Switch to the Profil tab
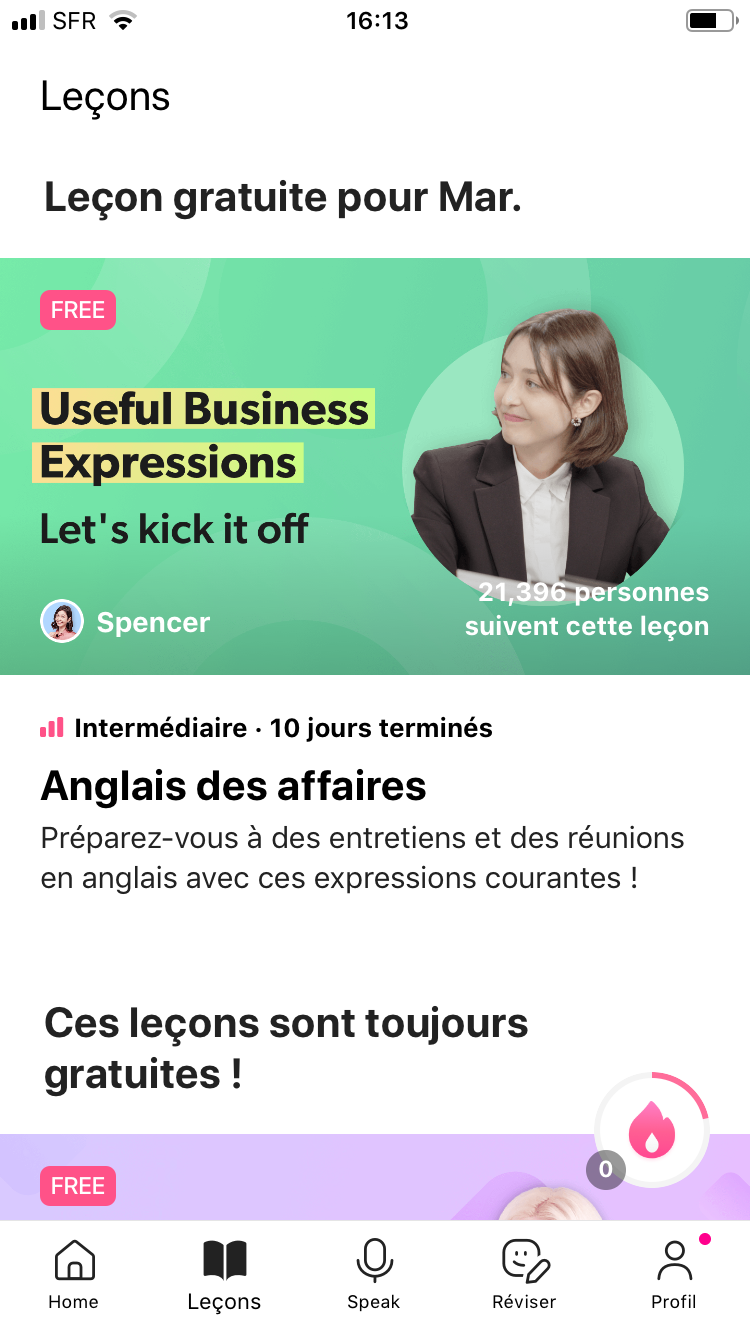This screenshot has width=750, height=1334. [x=674, y=1274]
